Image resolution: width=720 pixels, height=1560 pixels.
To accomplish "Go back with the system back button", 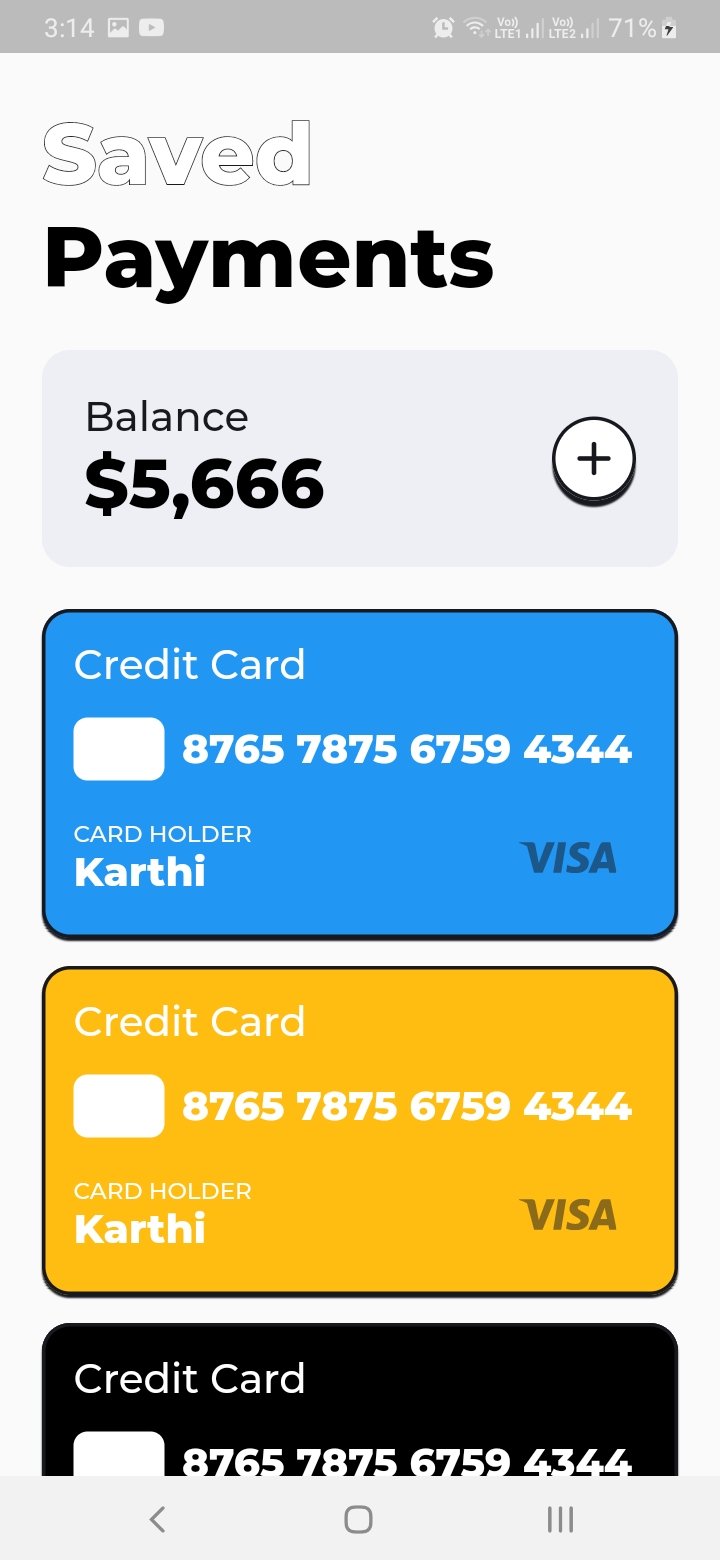I will tap(157, 1520).
